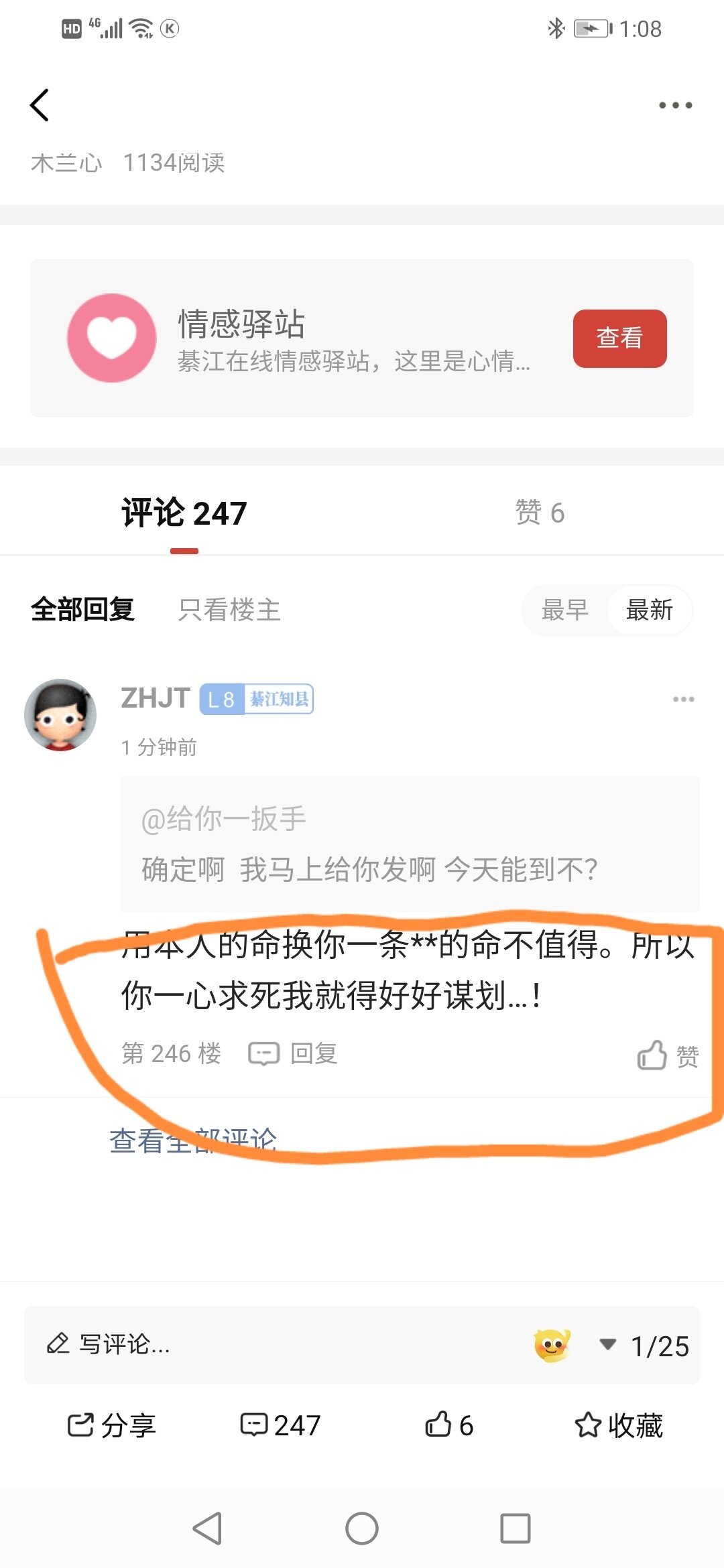Tap the 写评论 input field
Screen dimensions: 724x1568
coord(268,1344)
